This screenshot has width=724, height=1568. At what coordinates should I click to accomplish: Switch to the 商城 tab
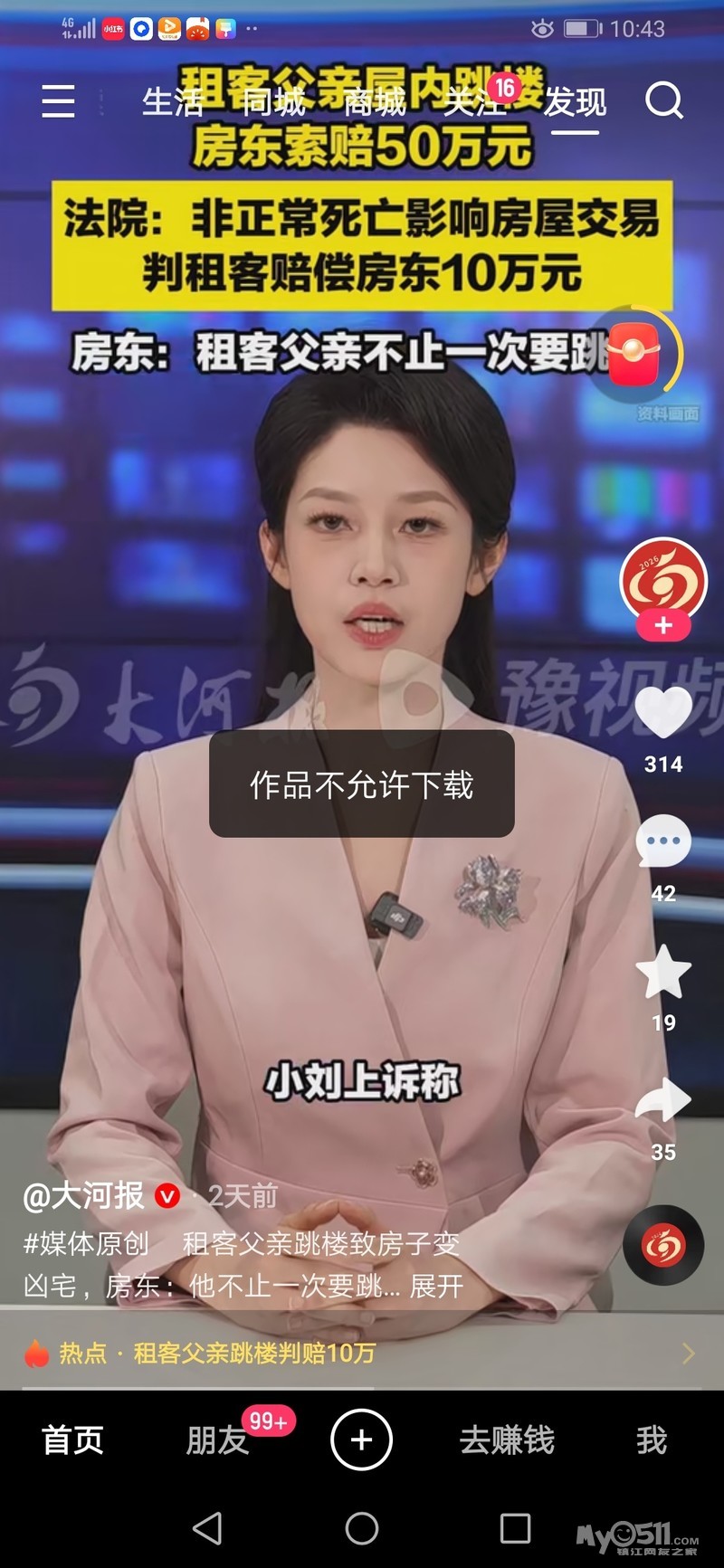tap(375, 102)
